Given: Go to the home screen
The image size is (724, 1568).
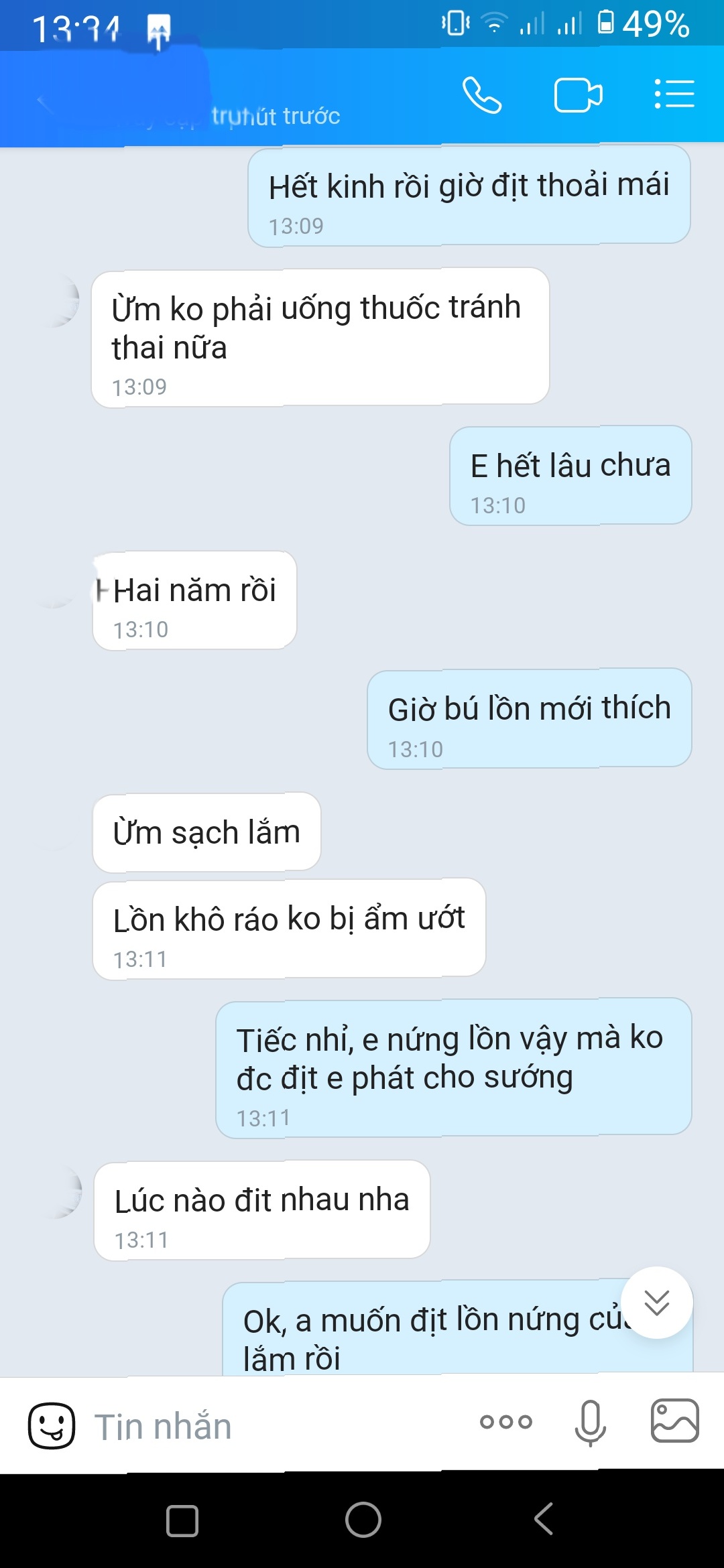Looking at the screenshot, I should (363, 1520).
